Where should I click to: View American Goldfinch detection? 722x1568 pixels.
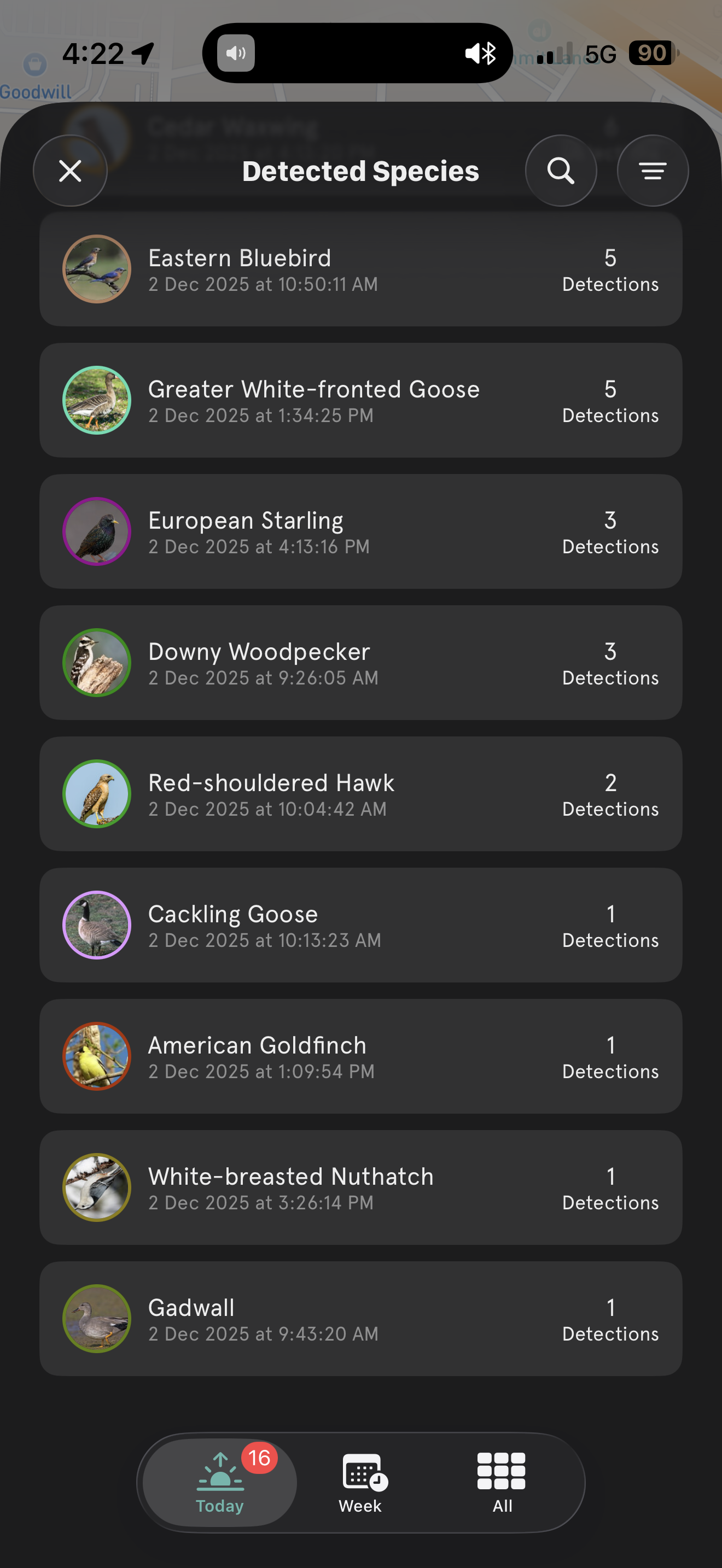pyautogui.click(x=360, y=1057)
